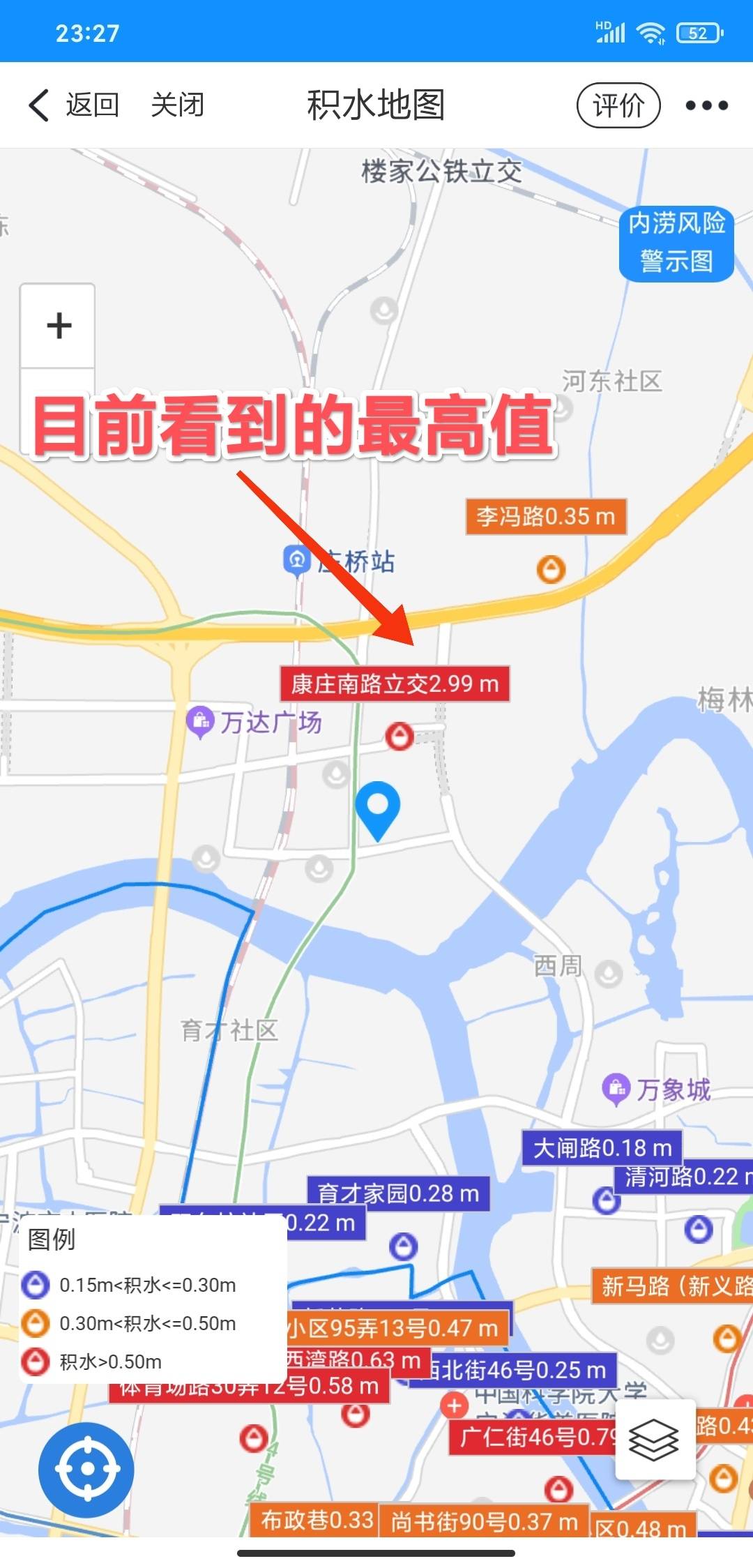Tap the 李冯路 0.35 m waterlogging label
Image resolution: width=753 pixels, height=1568 pixels.
(546, 517)
